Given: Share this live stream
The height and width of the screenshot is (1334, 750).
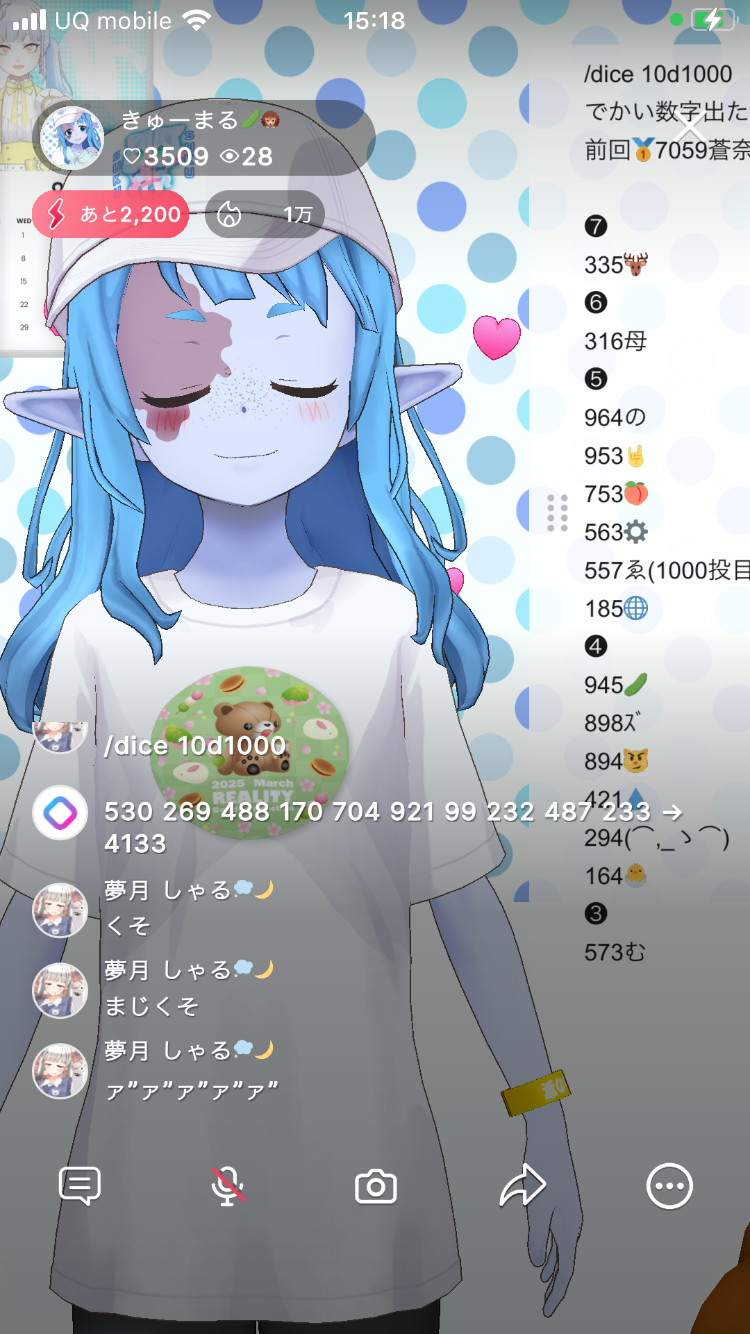Looking at the screenshot, I should [522, 1186].
